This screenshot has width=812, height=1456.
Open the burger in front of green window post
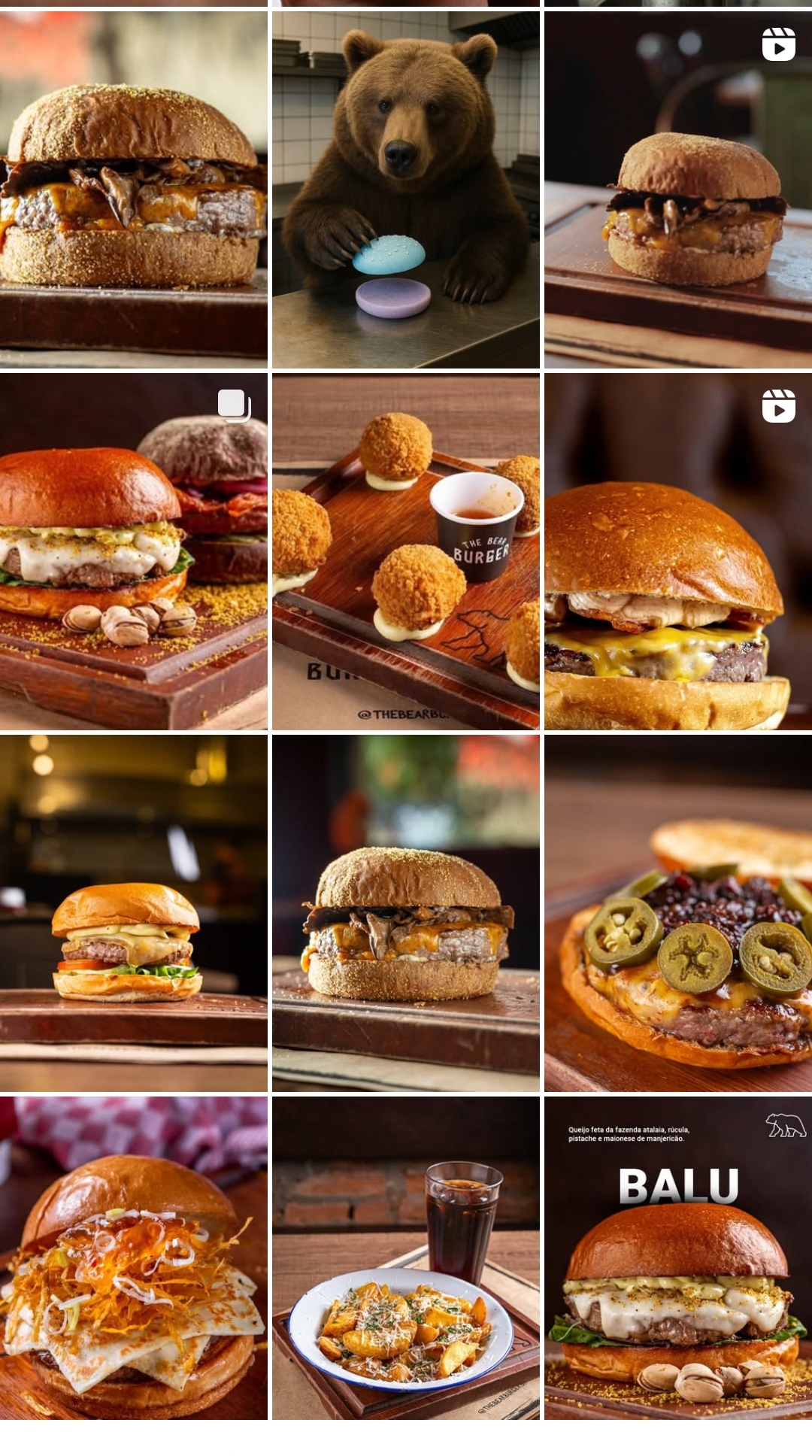(406, 913)
